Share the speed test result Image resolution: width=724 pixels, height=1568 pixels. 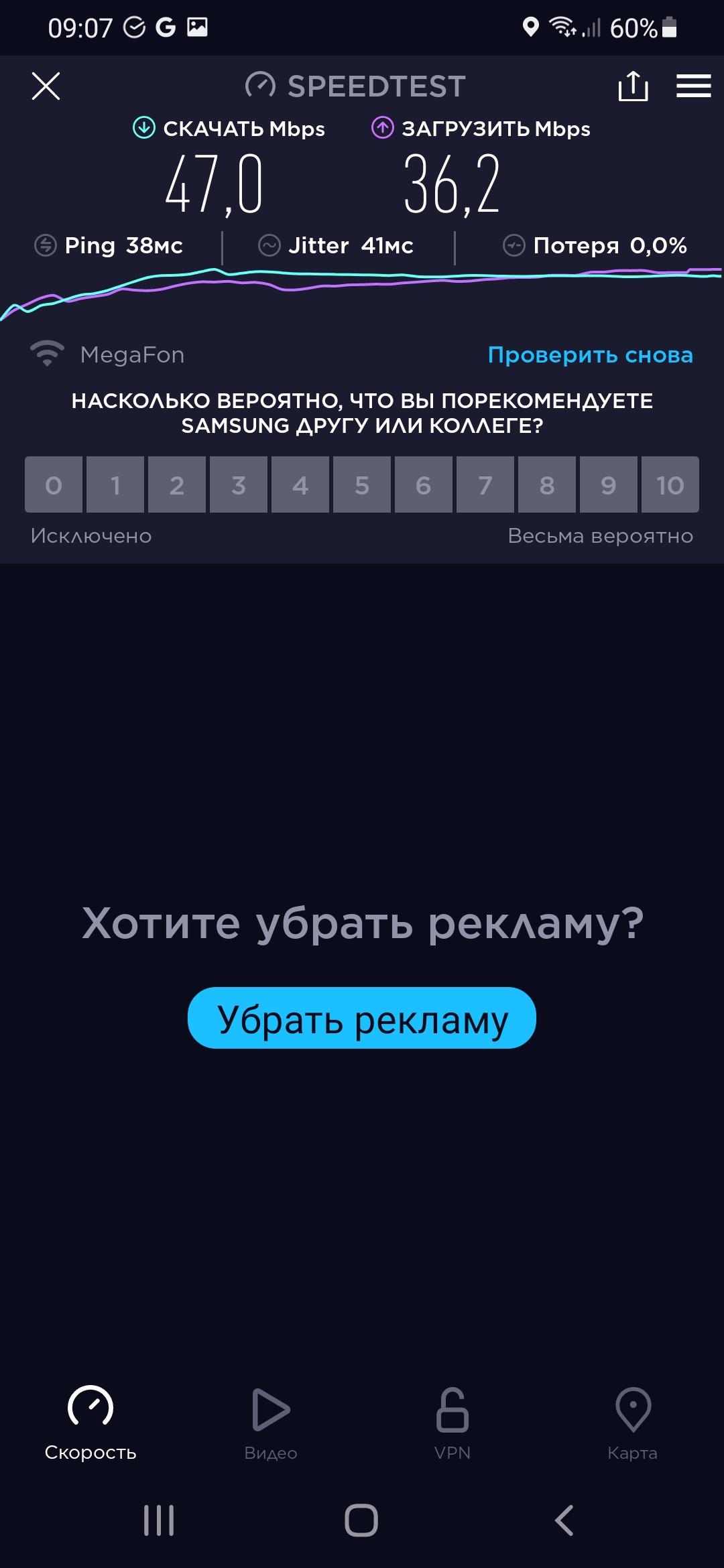pos(633,86)
